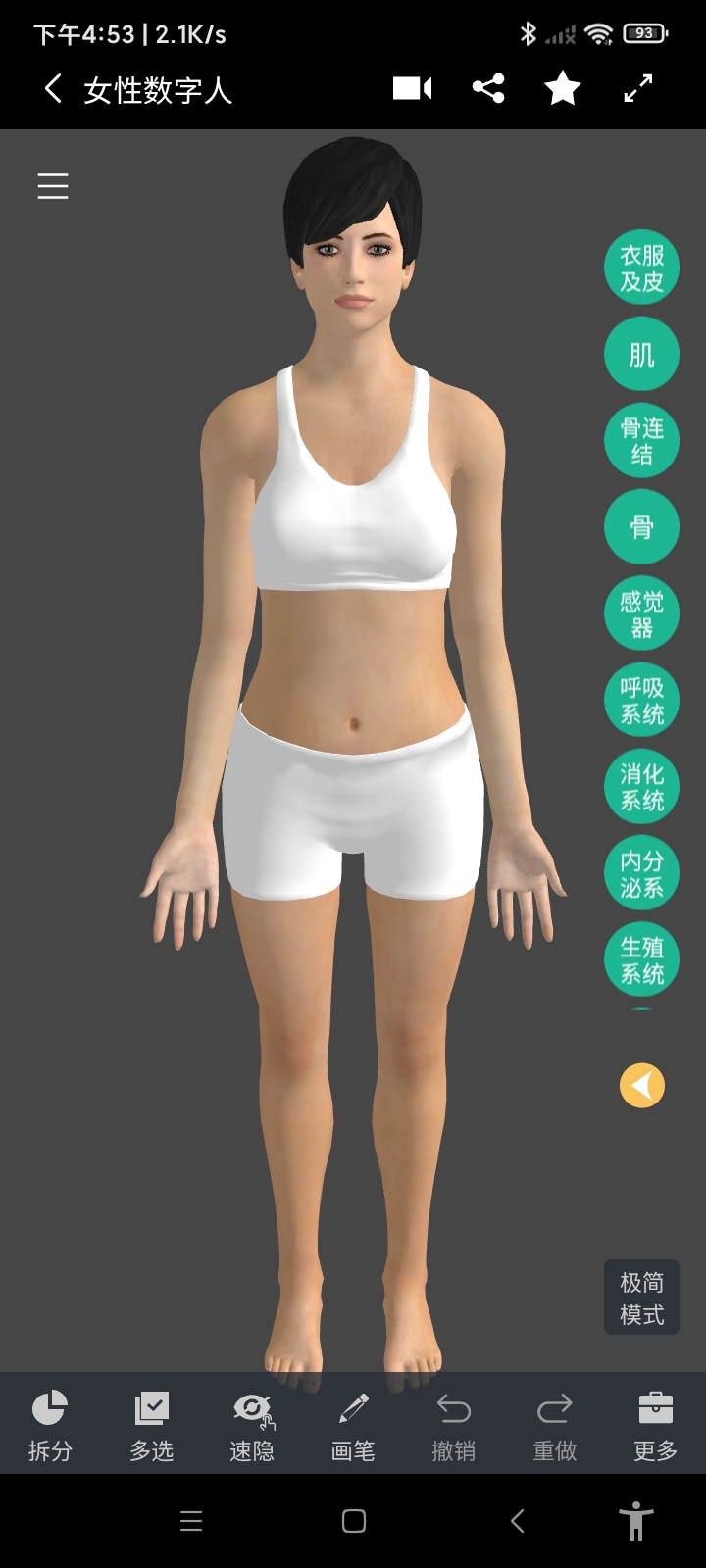Toggle the 消化系统 layer
Viewport: 706px width, 1568px height.
point(641,786)
